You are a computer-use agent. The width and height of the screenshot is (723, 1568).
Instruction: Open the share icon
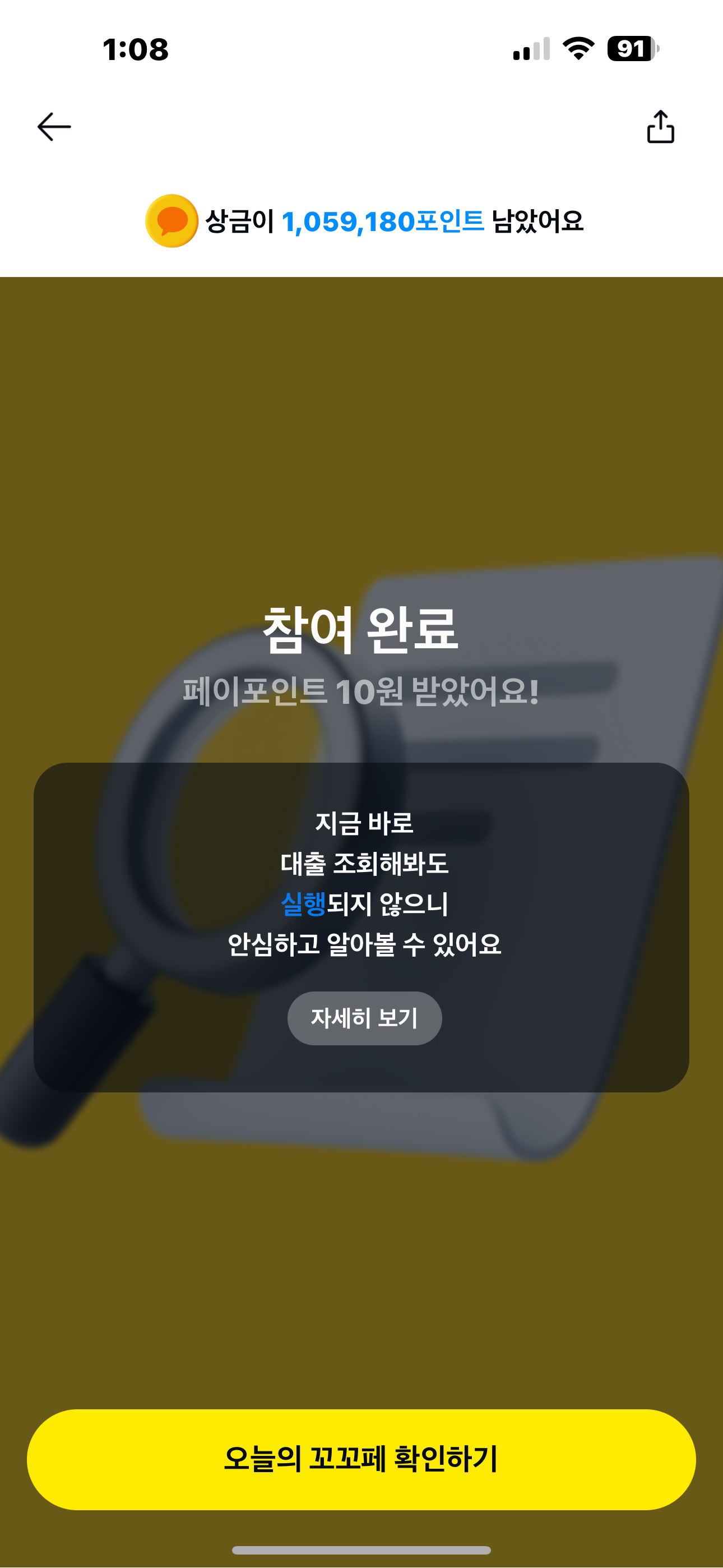pos(660,127)
